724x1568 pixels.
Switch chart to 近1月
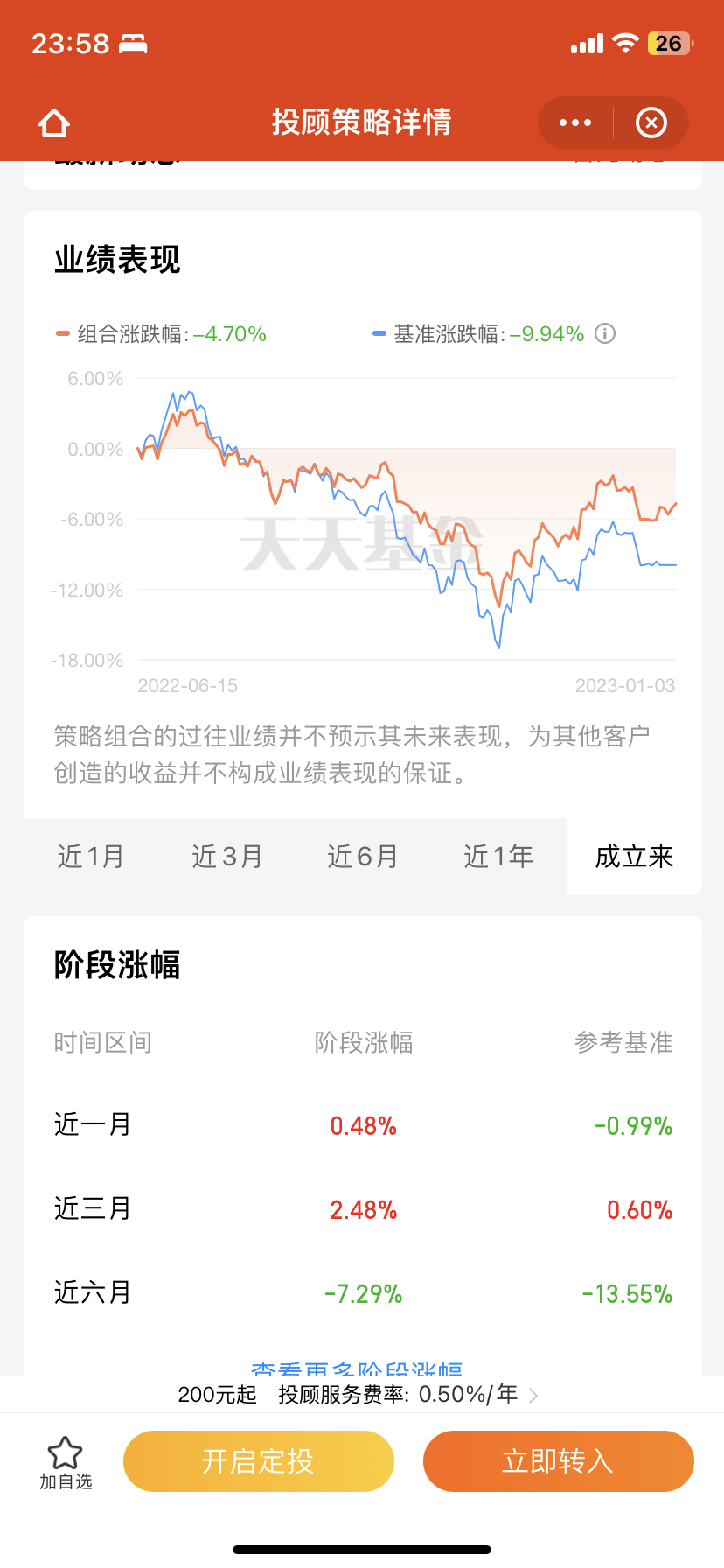(91, 856)
